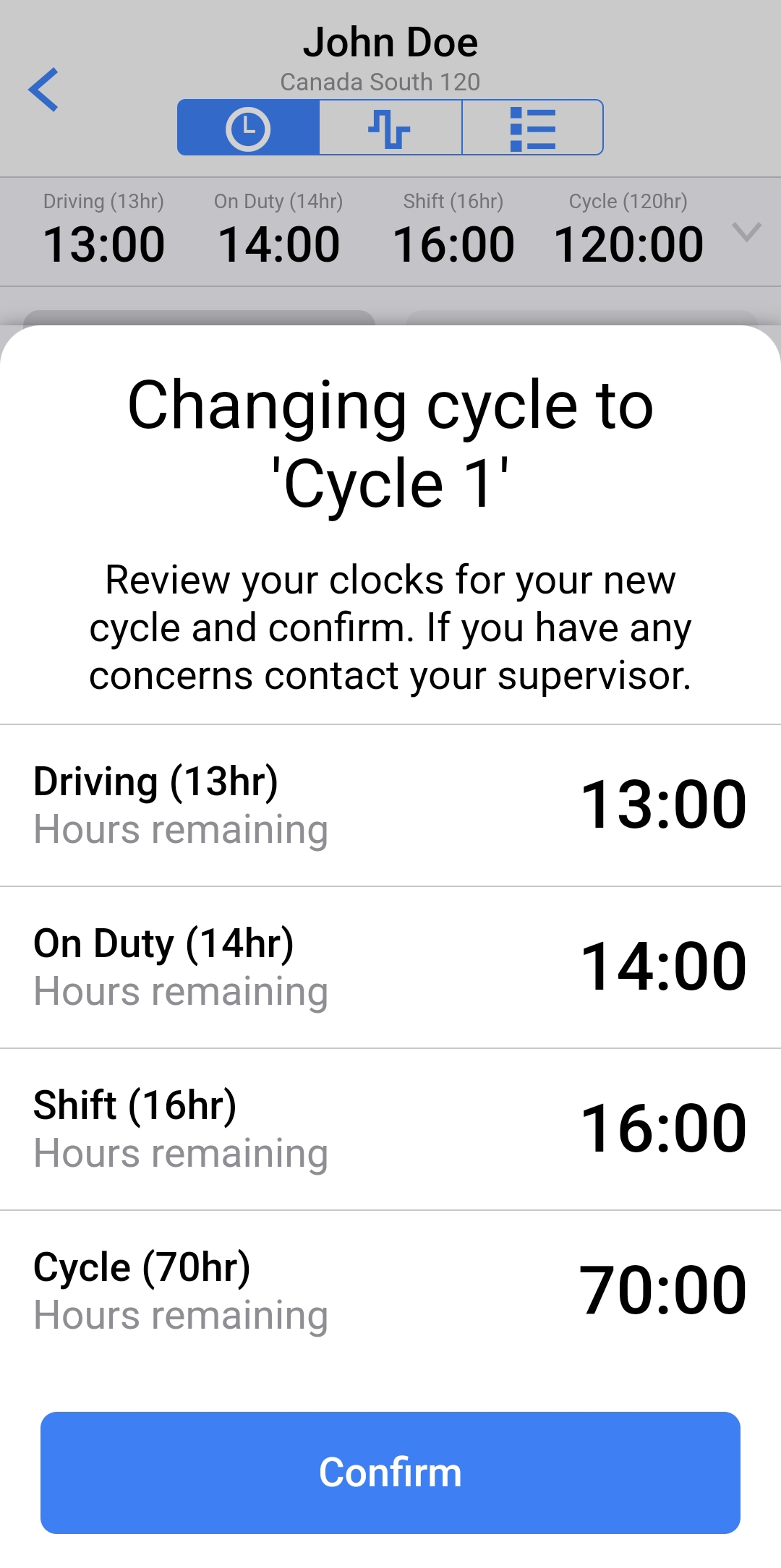This screenshot has width=781, height=1568.
Task: Go back using the arrow icon
Action: 43,90
